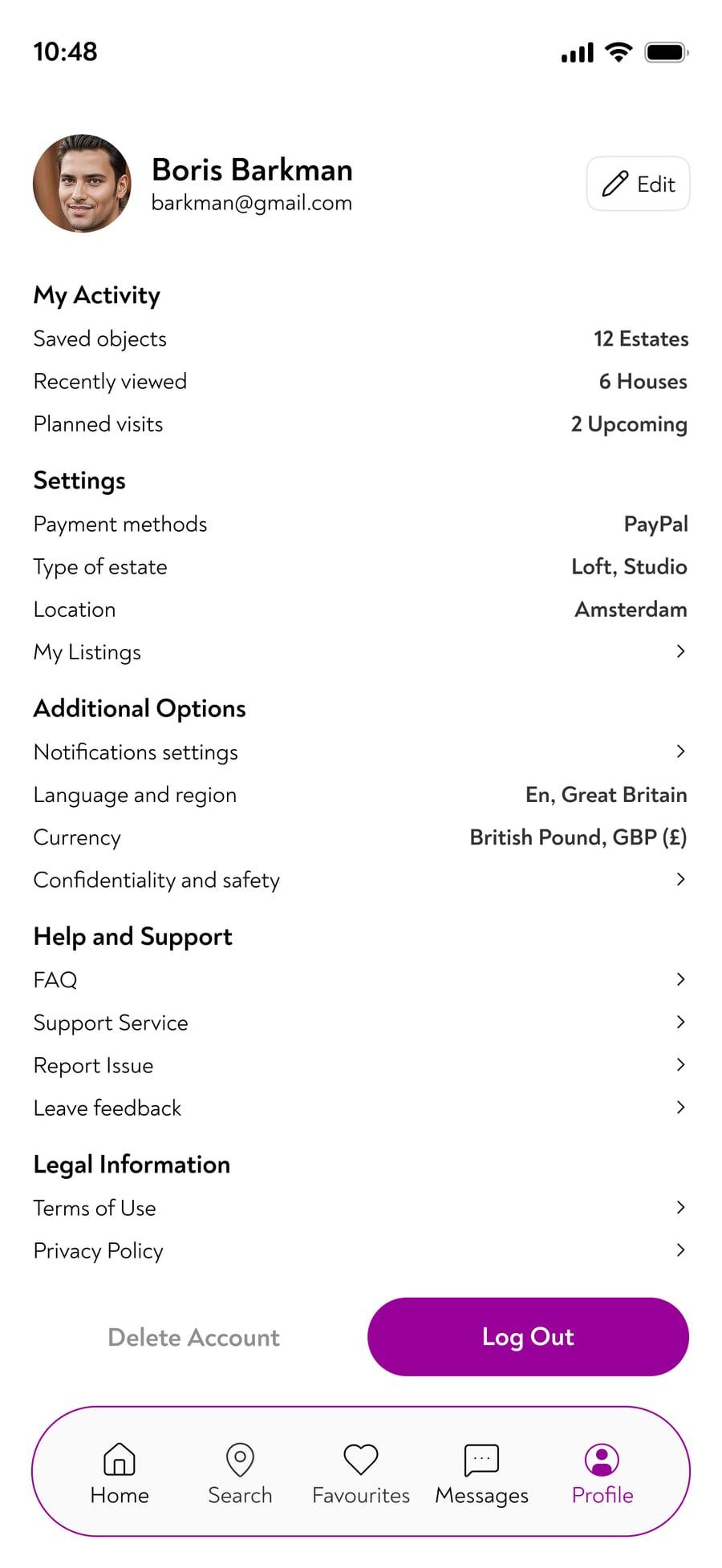View Terms of Use

[x=361, y=1208]
